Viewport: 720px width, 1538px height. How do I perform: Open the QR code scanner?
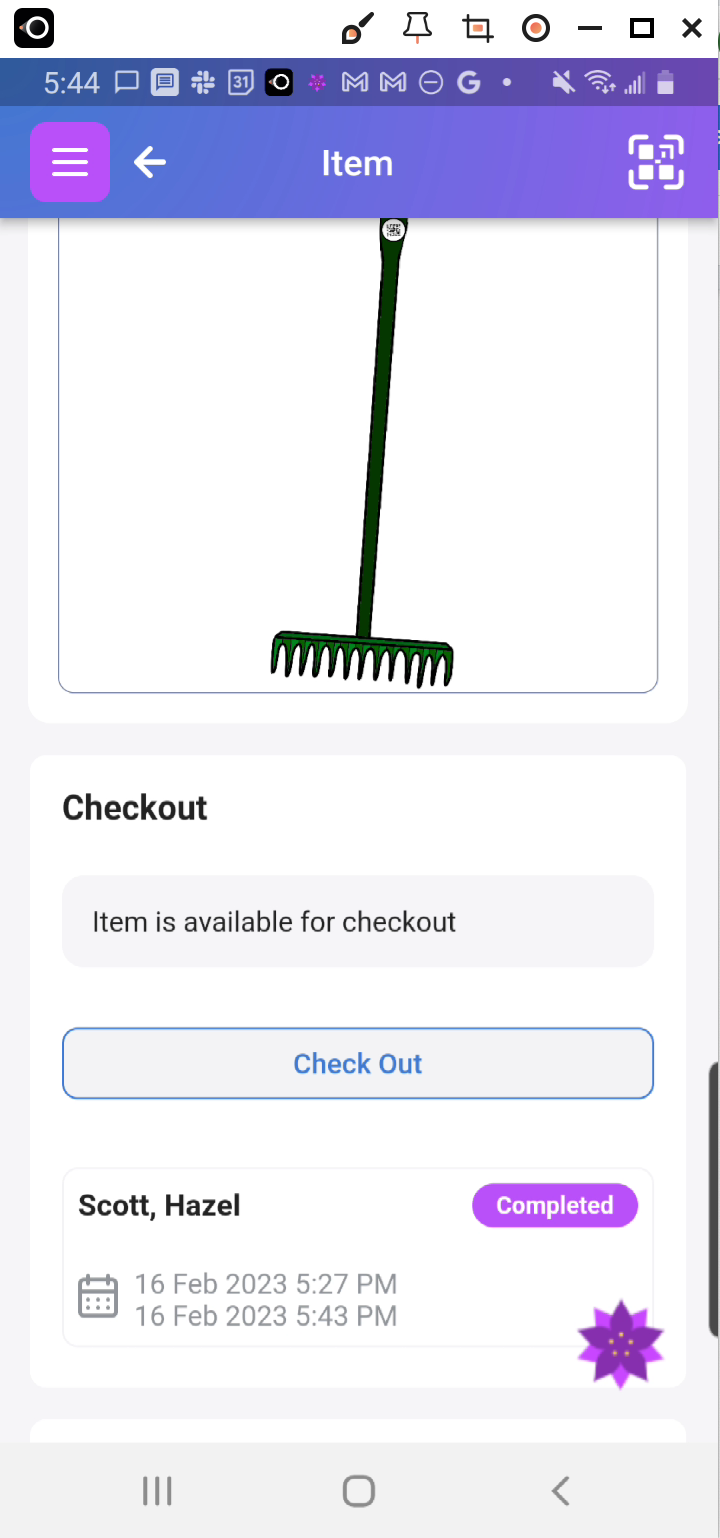(x=656, y=162)
